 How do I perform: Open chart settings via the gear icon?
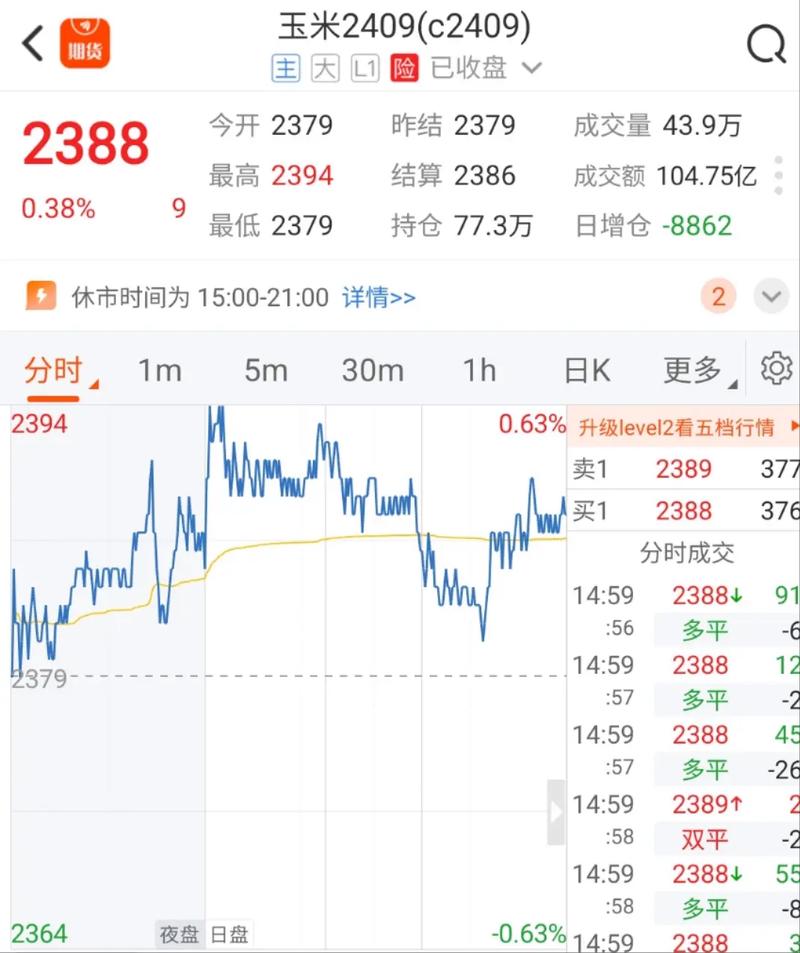(x=776, y=369)
